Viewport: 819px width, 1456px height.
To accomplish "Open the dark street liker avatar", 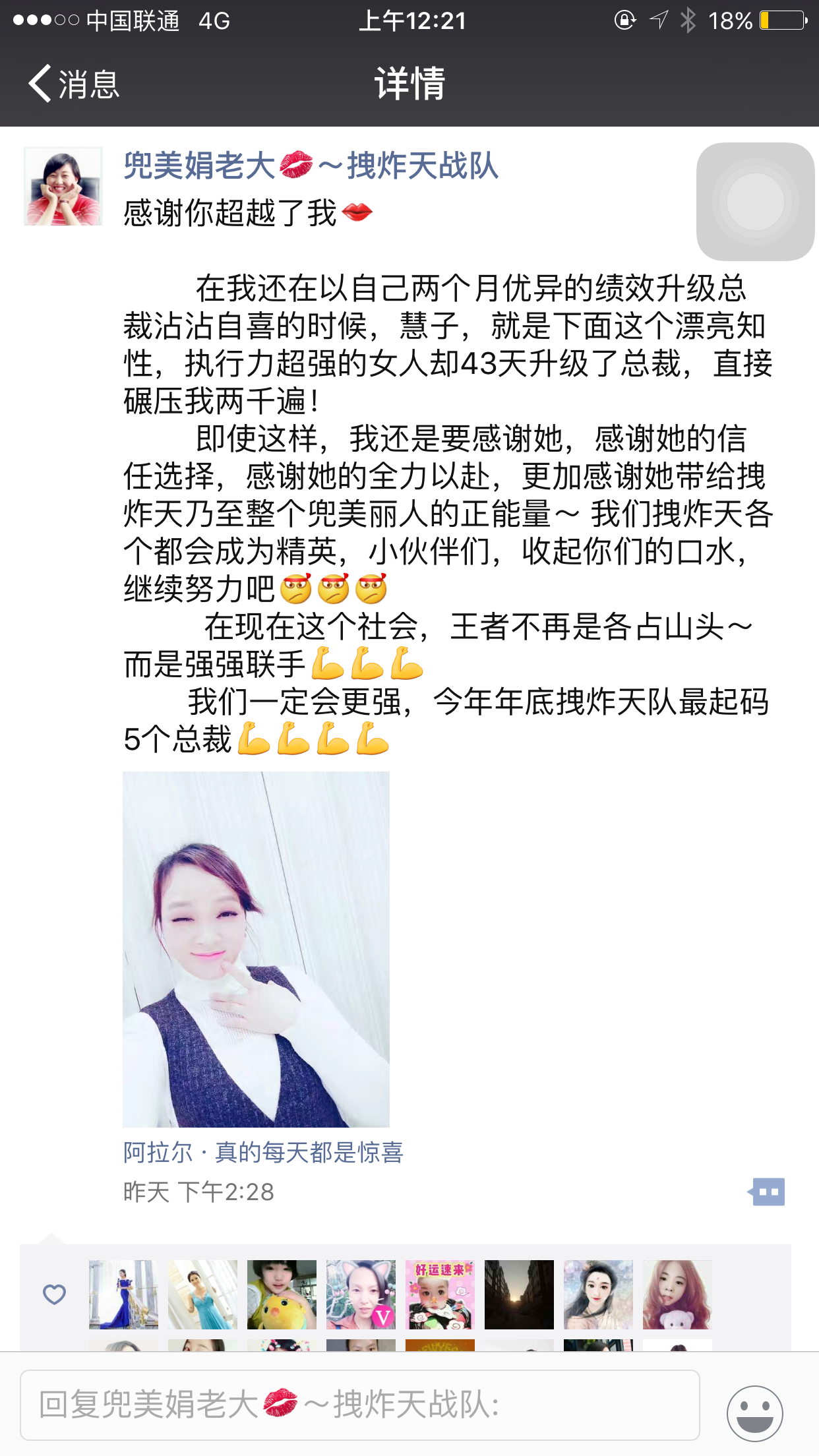I will pyautogui.click(x=519, y=1294).
